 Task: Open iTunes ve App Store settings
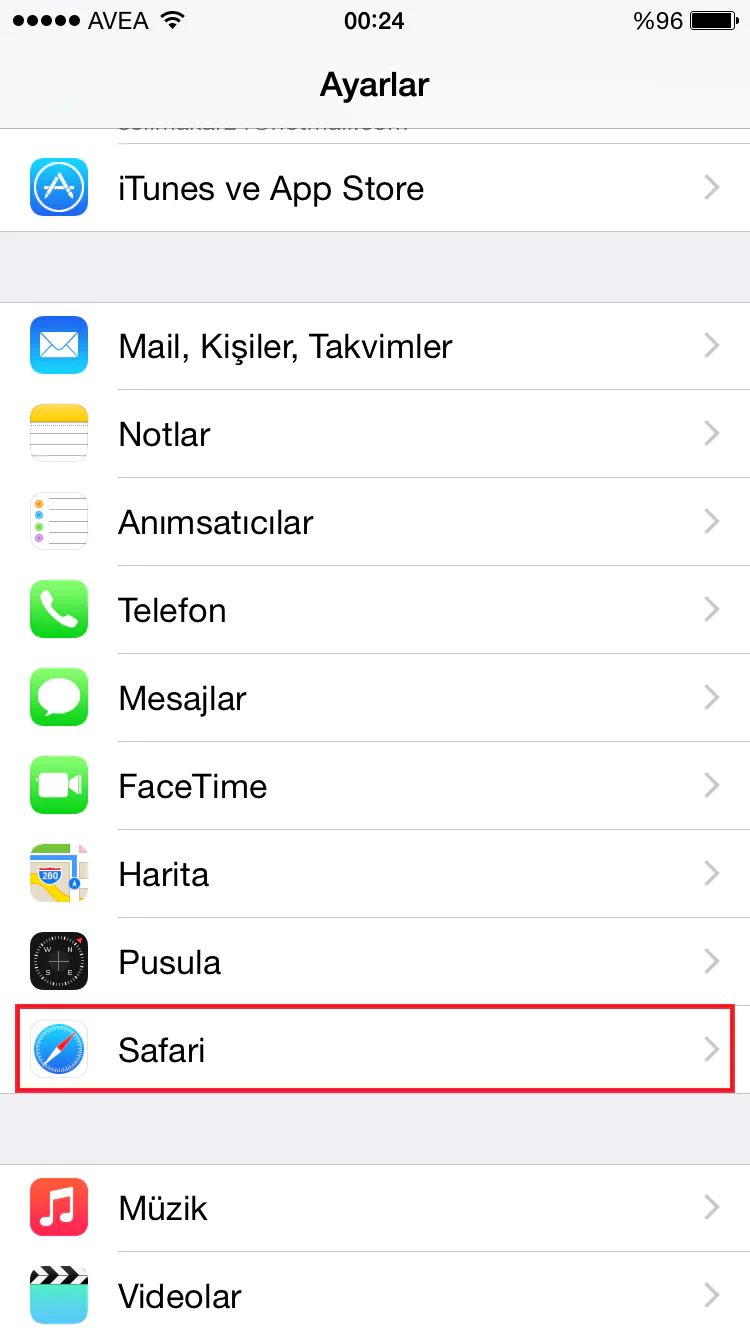pyautogui.click(x=375, y=188)
